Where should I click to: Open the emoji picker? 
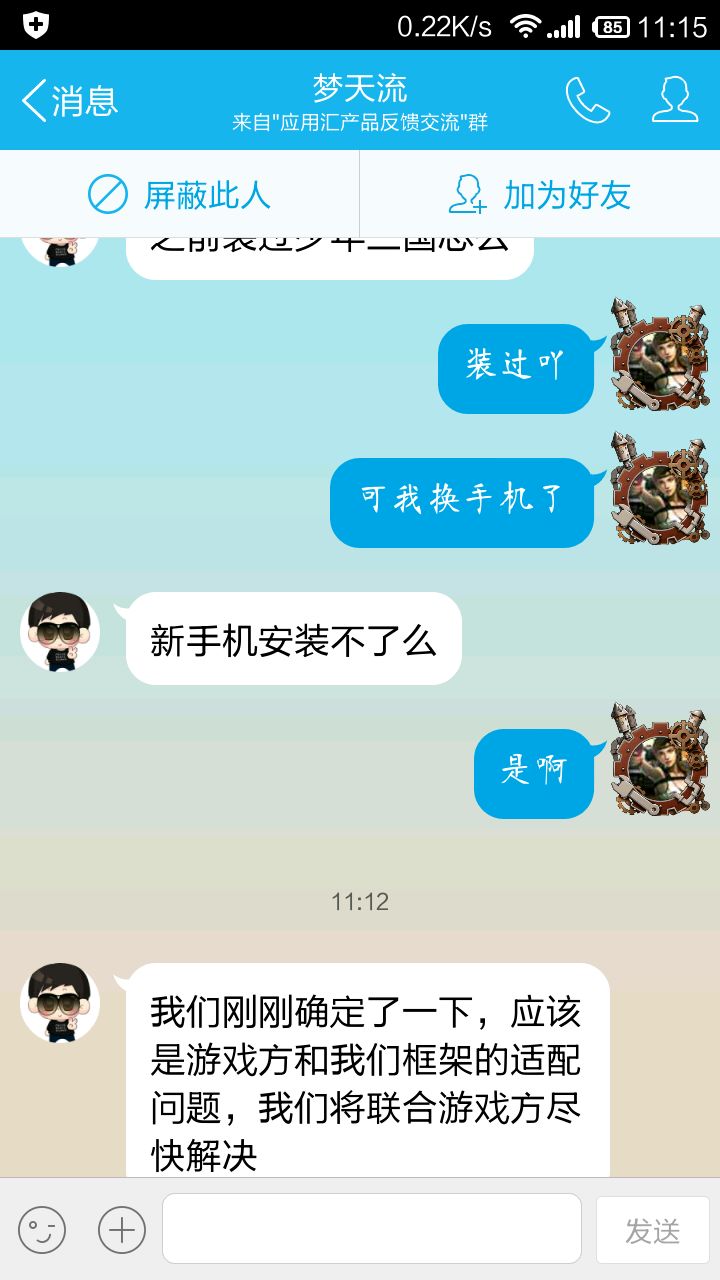[x=42, y=1229]
